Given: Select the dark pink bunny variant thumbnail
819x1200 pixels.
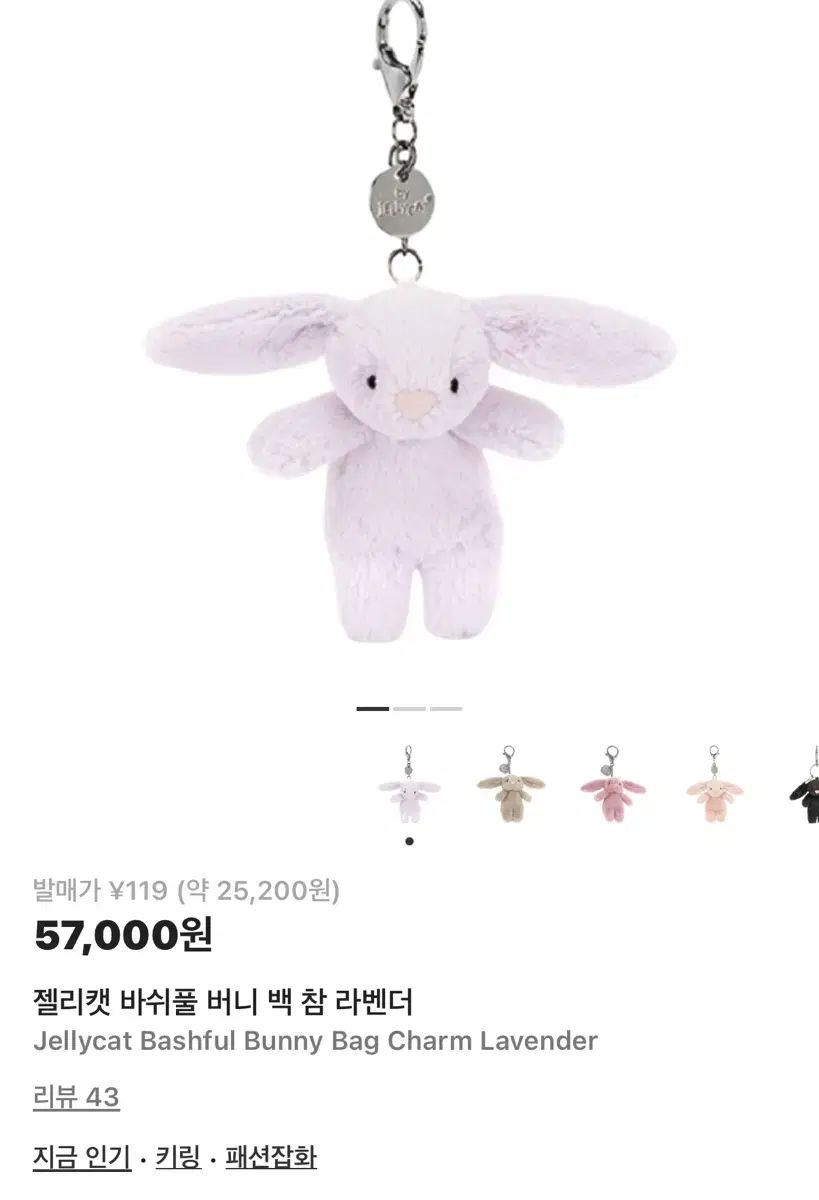Looking at the screenshot, I should coord(614,790).
